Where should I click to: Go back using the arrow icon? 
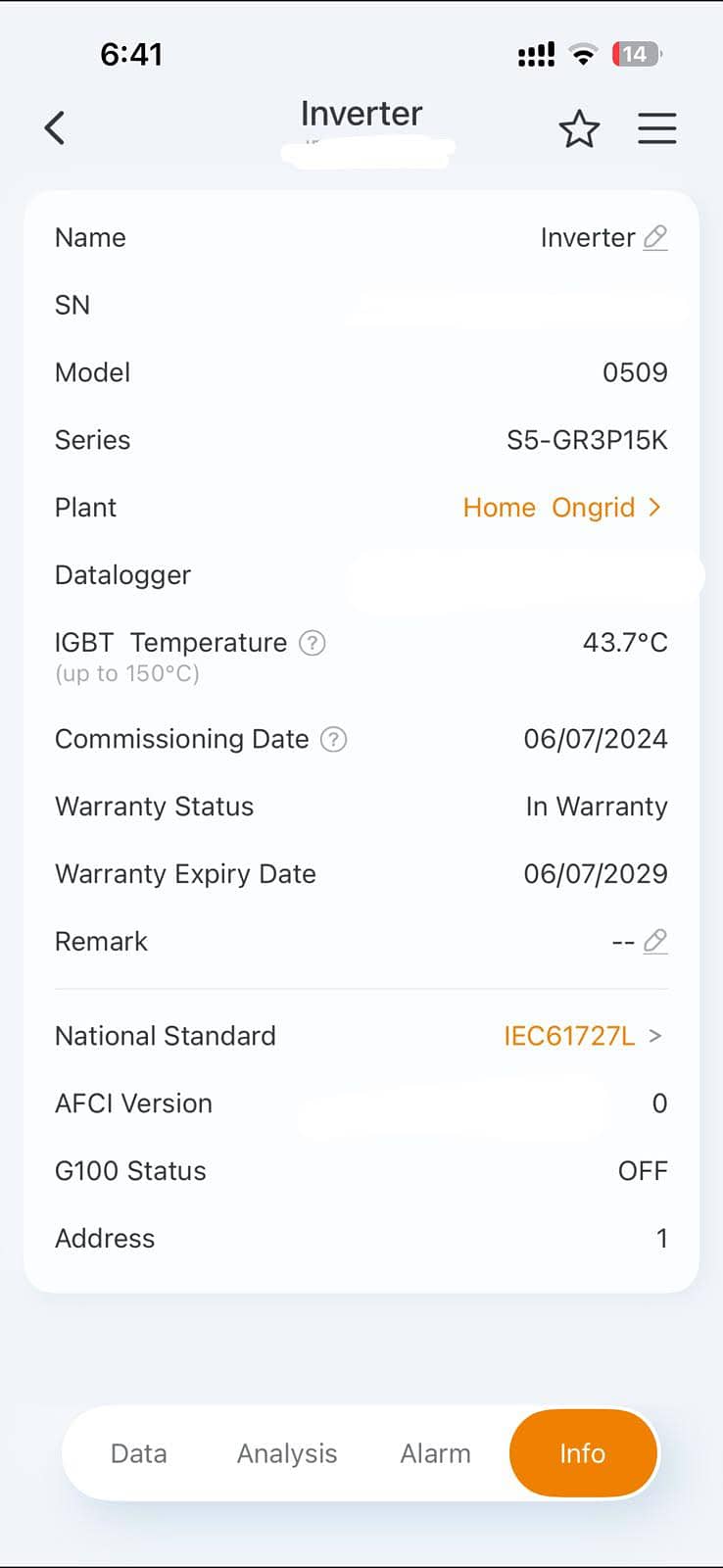(55, 128)
